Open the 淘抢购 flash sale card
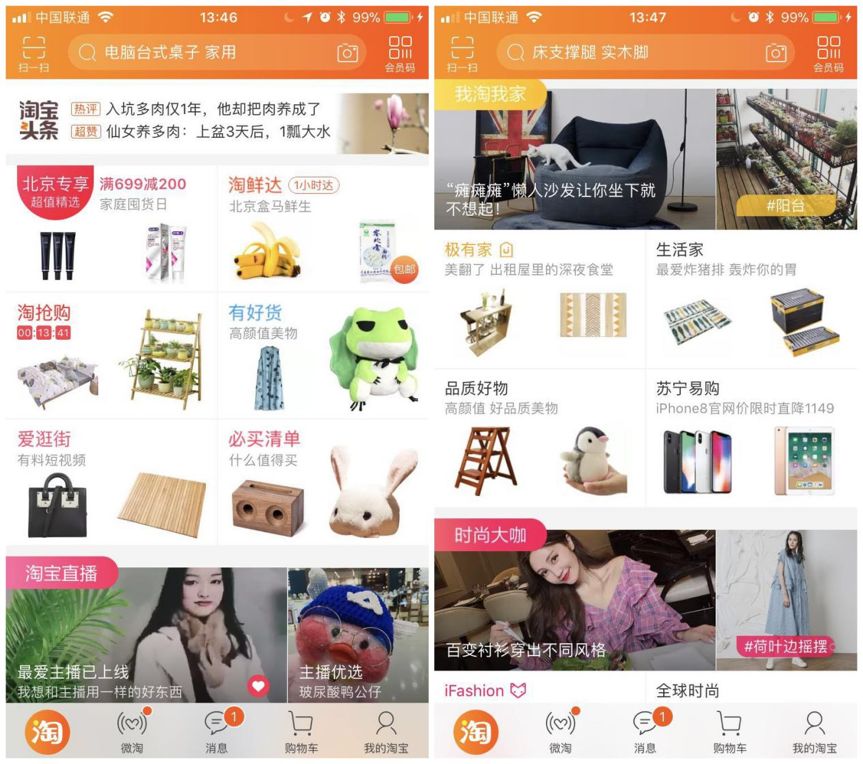Screen dimensions: 863x764 tap(111, 355)
